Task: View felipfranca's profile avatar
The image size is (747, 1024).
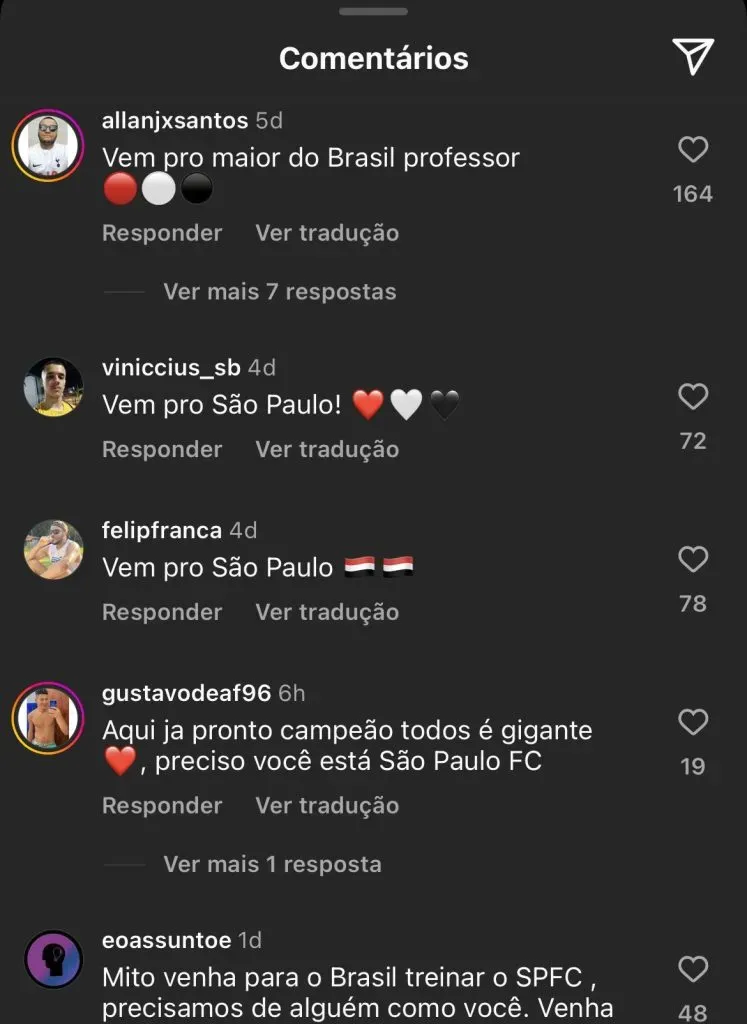Action: click(x=53, y=549)
